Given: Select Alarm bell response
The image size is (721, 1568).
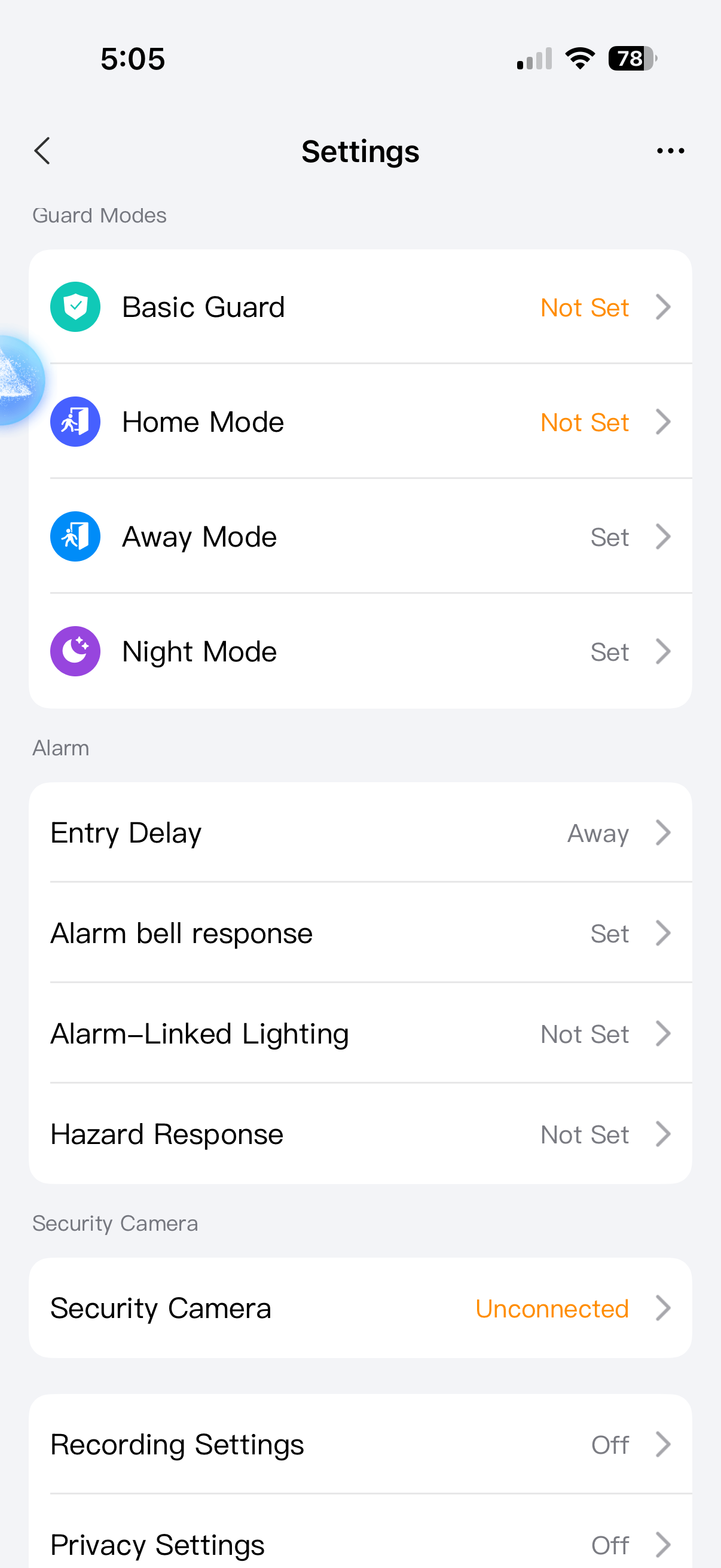Looking at the screenshot, I should click(360, 932).
